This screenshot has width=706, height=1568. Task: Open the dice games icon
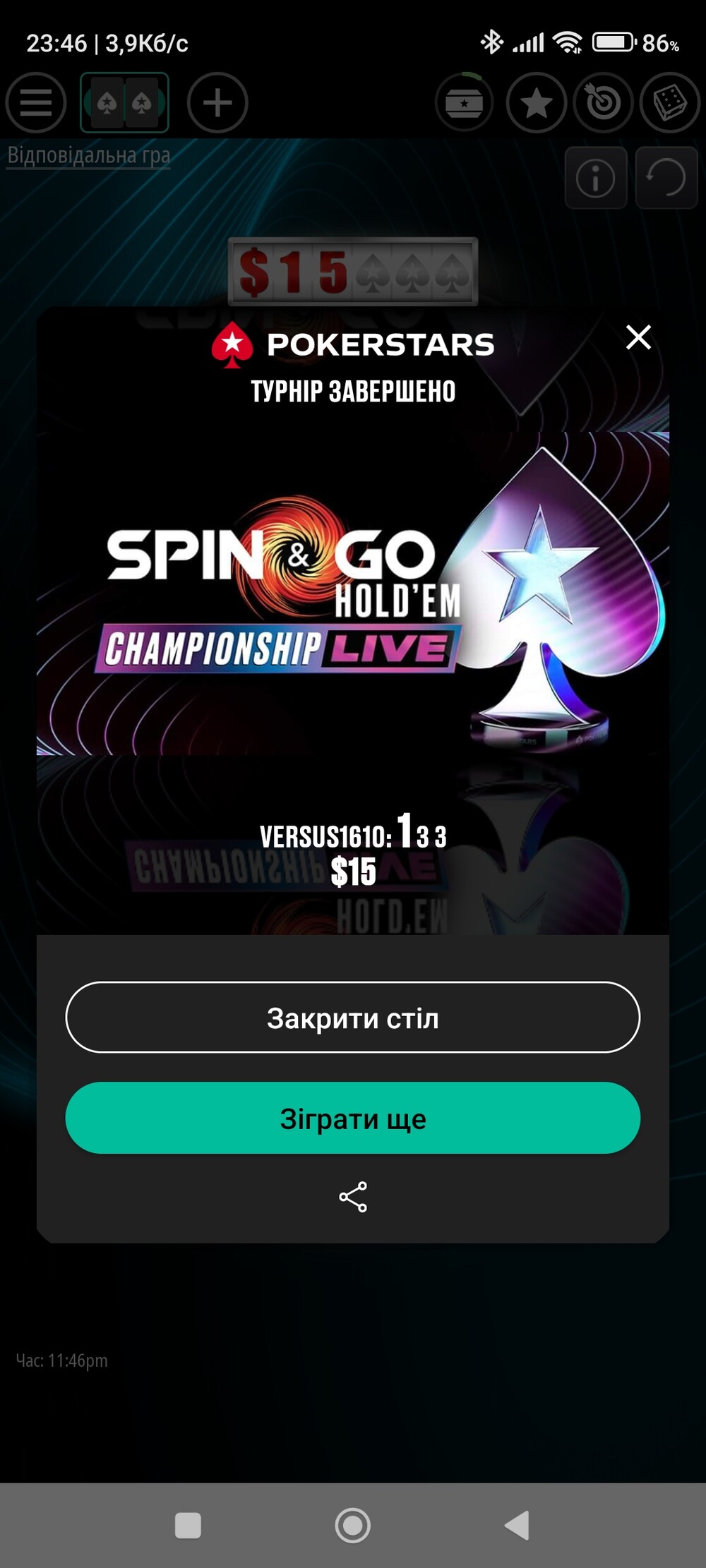(x=669, y=103)
